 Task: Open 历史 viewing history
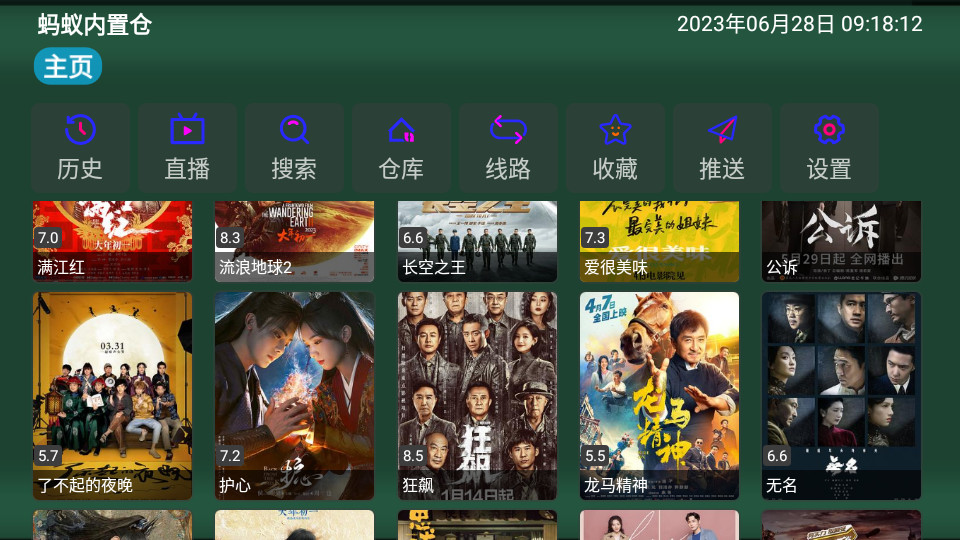pos(80,148)
